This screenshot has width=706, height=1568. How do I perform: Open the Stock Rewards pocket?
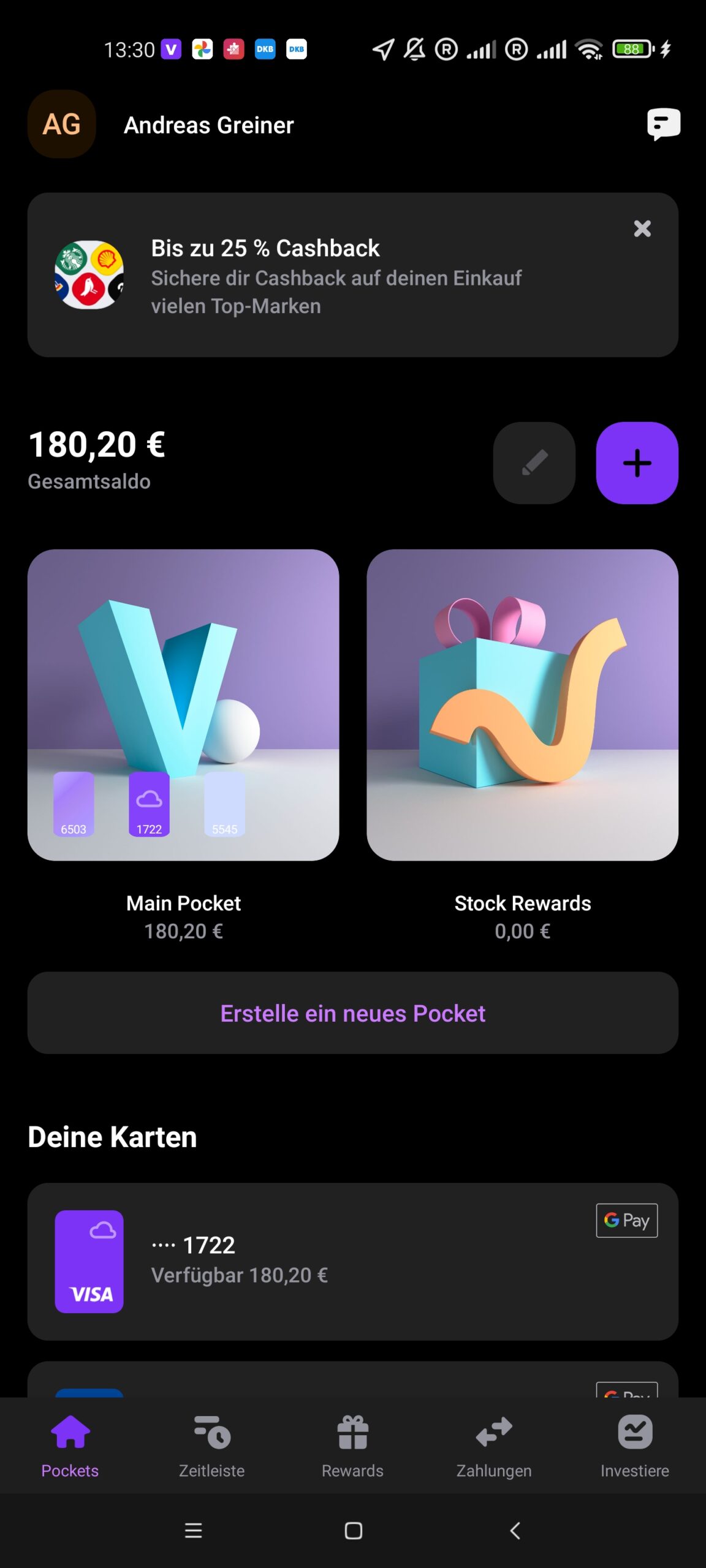pos(523,705)
